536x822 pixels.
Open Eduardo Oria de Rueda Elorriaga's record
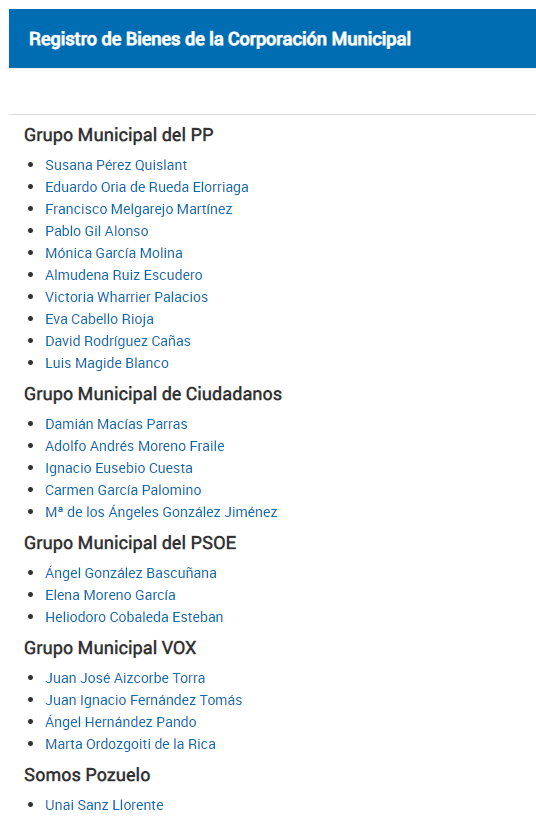[x=147, y=187]
